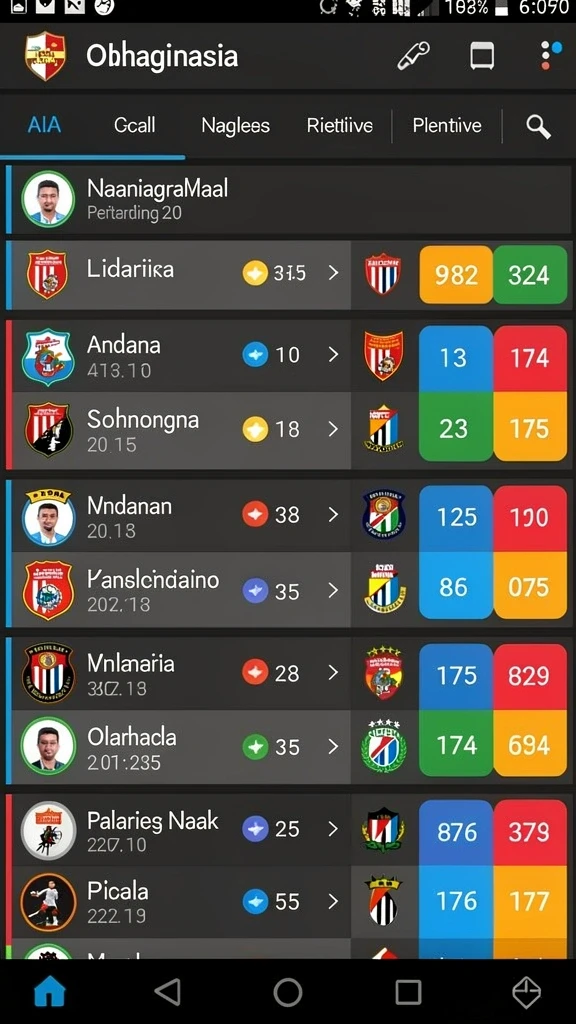The image size is (576, 1024).
Task: Go to the Plentiive tab
Action: pos(447,125)
